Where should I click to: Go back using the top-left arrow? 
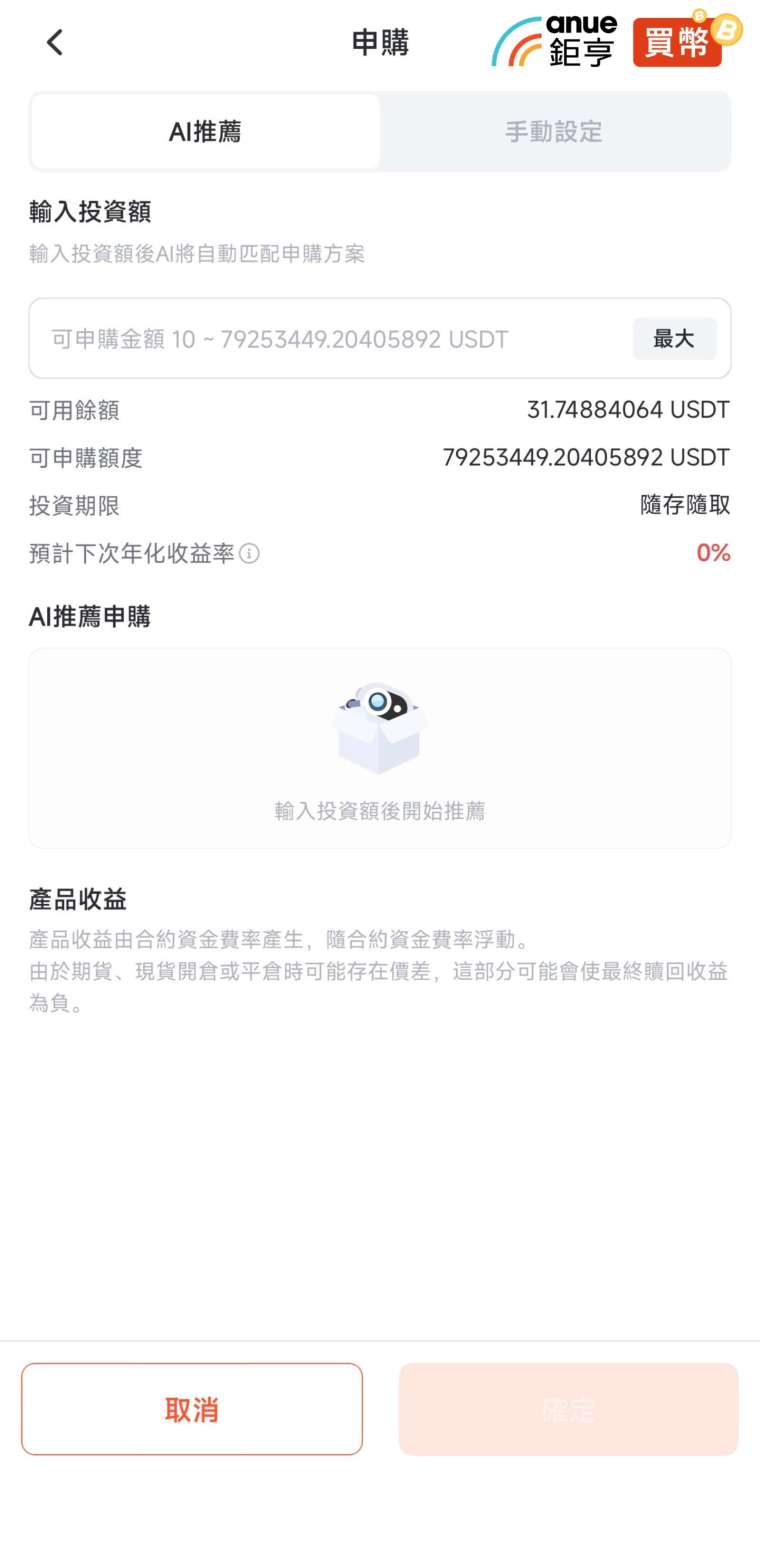(x=55, y=42)
